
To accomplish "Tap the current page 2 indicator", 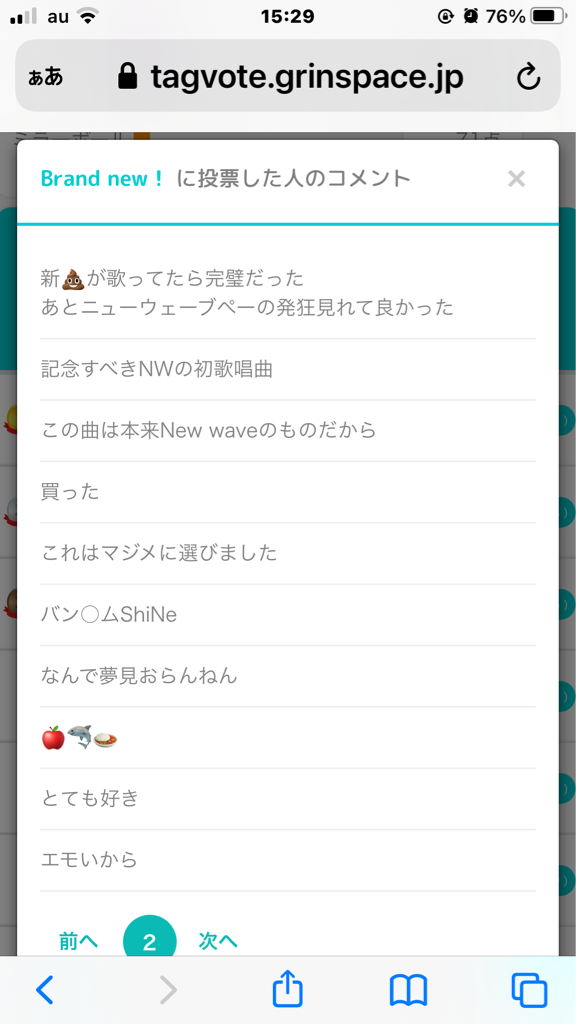I will [x=150, y=942].
